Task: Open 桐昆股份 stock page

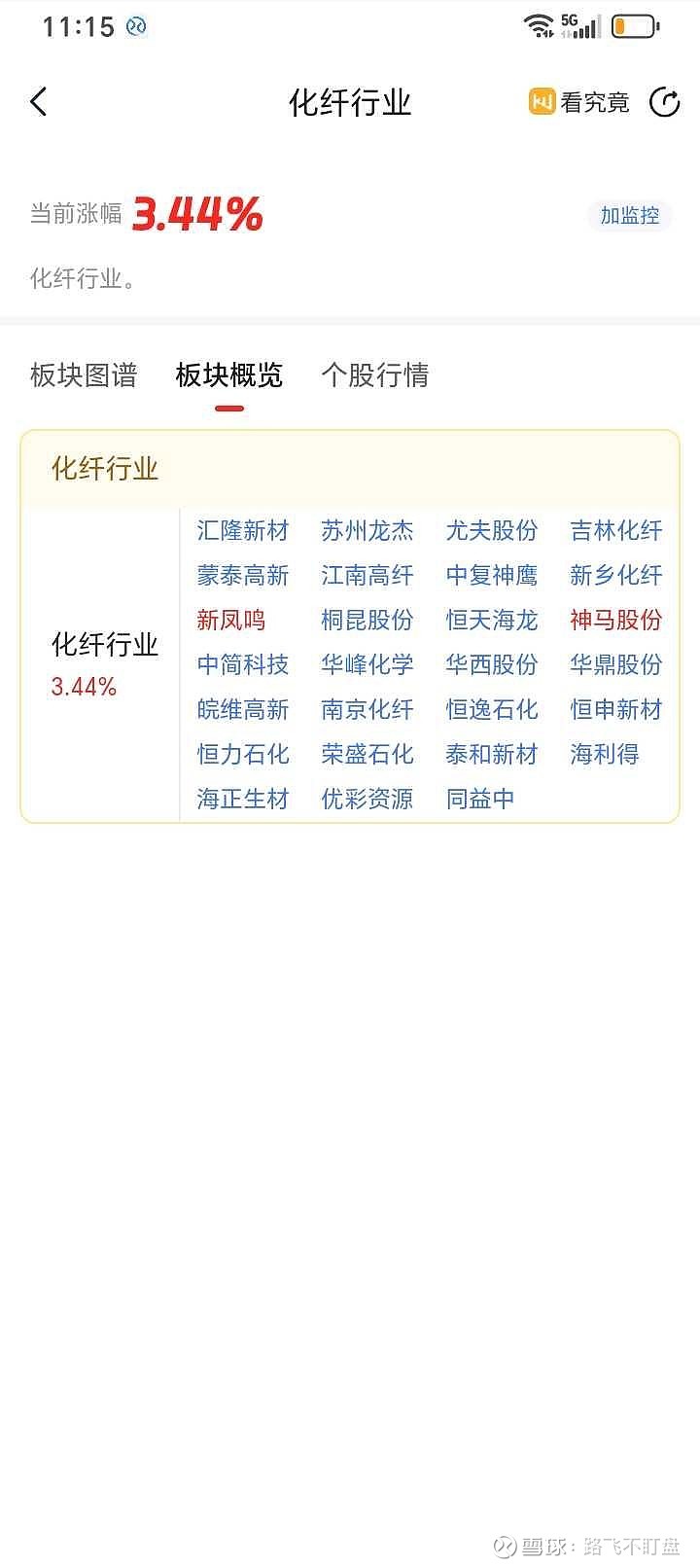Action: point(367,621)
